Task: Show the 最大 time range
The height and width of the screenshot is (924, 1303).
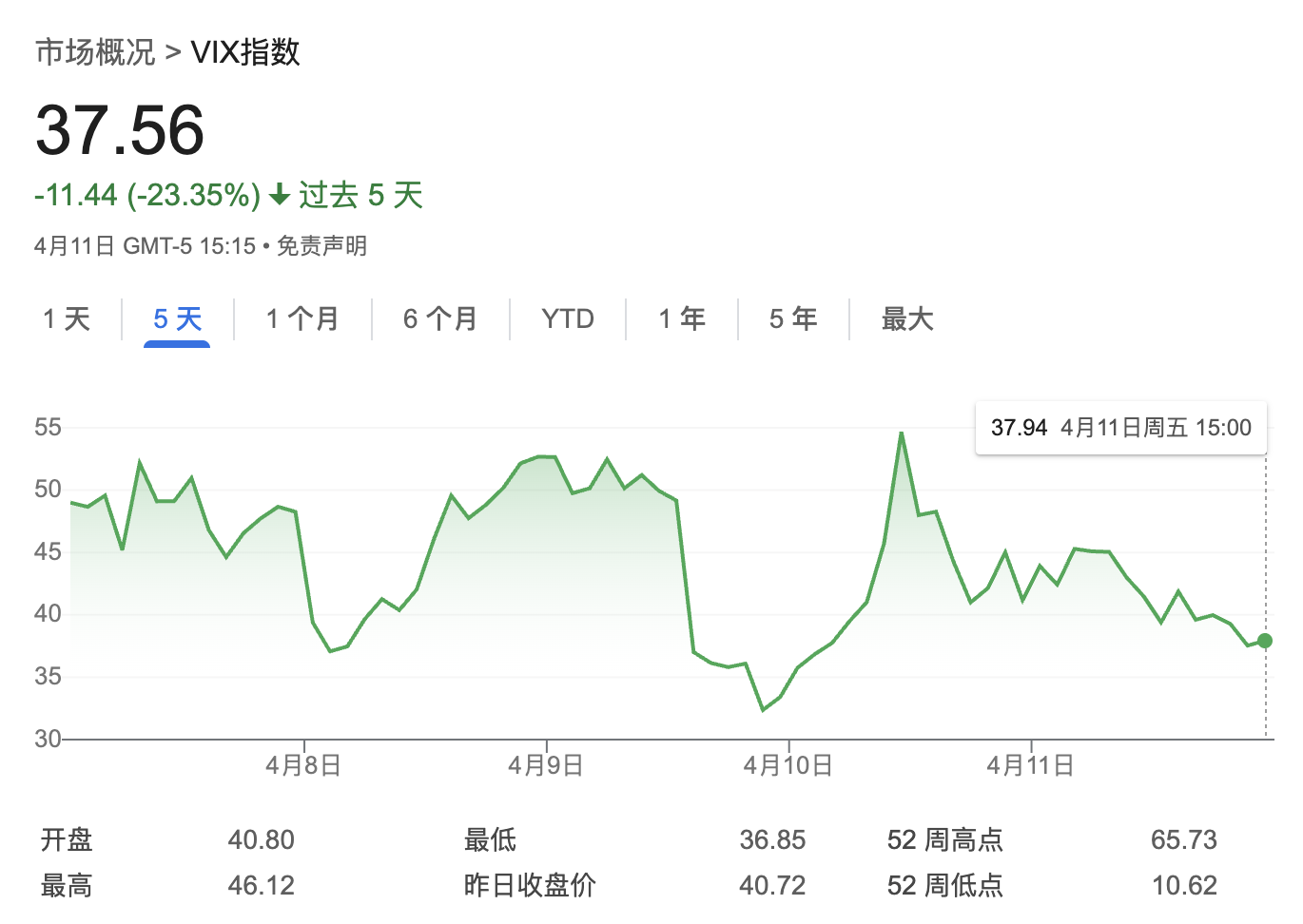Action: tap(907, 318)
